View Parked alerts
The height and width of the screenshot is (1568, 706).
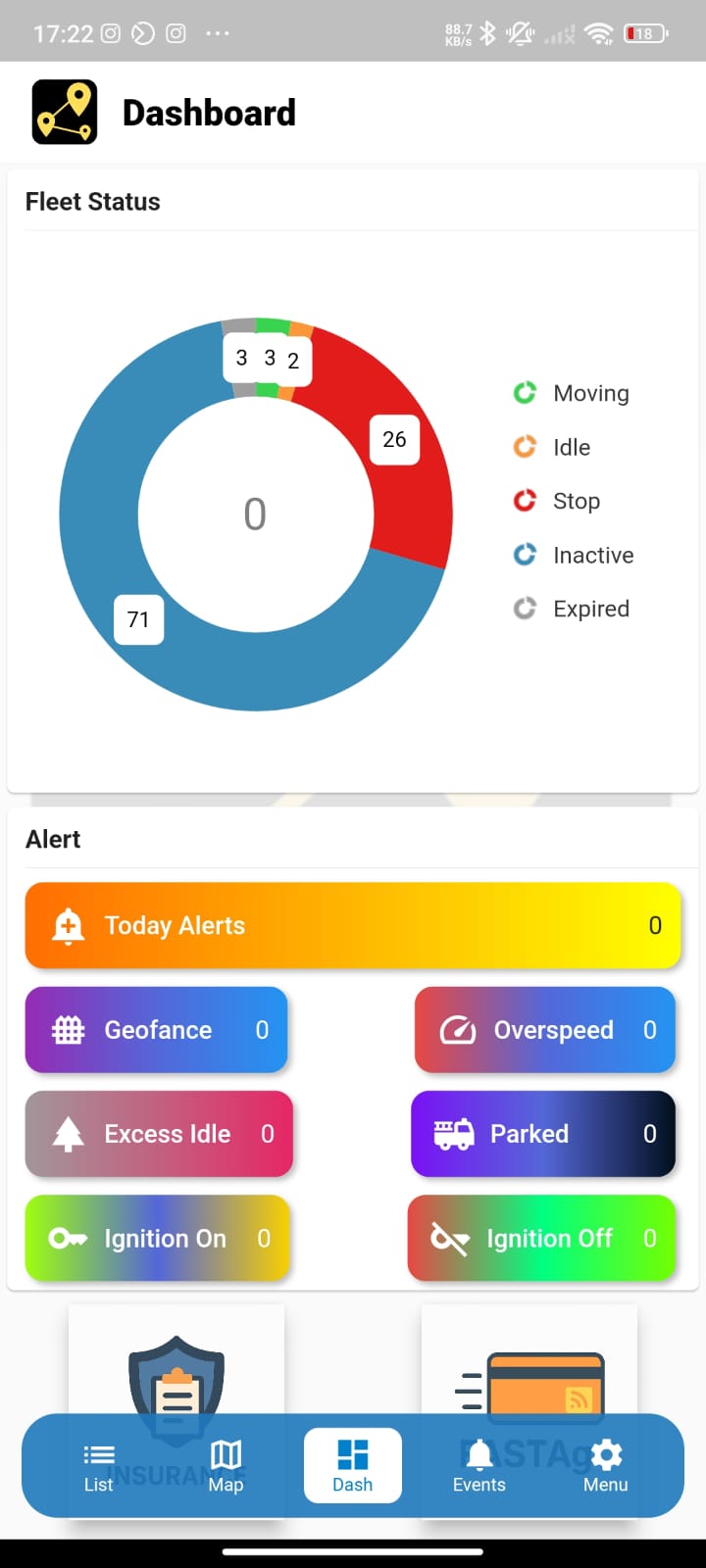pos(543,1134)
